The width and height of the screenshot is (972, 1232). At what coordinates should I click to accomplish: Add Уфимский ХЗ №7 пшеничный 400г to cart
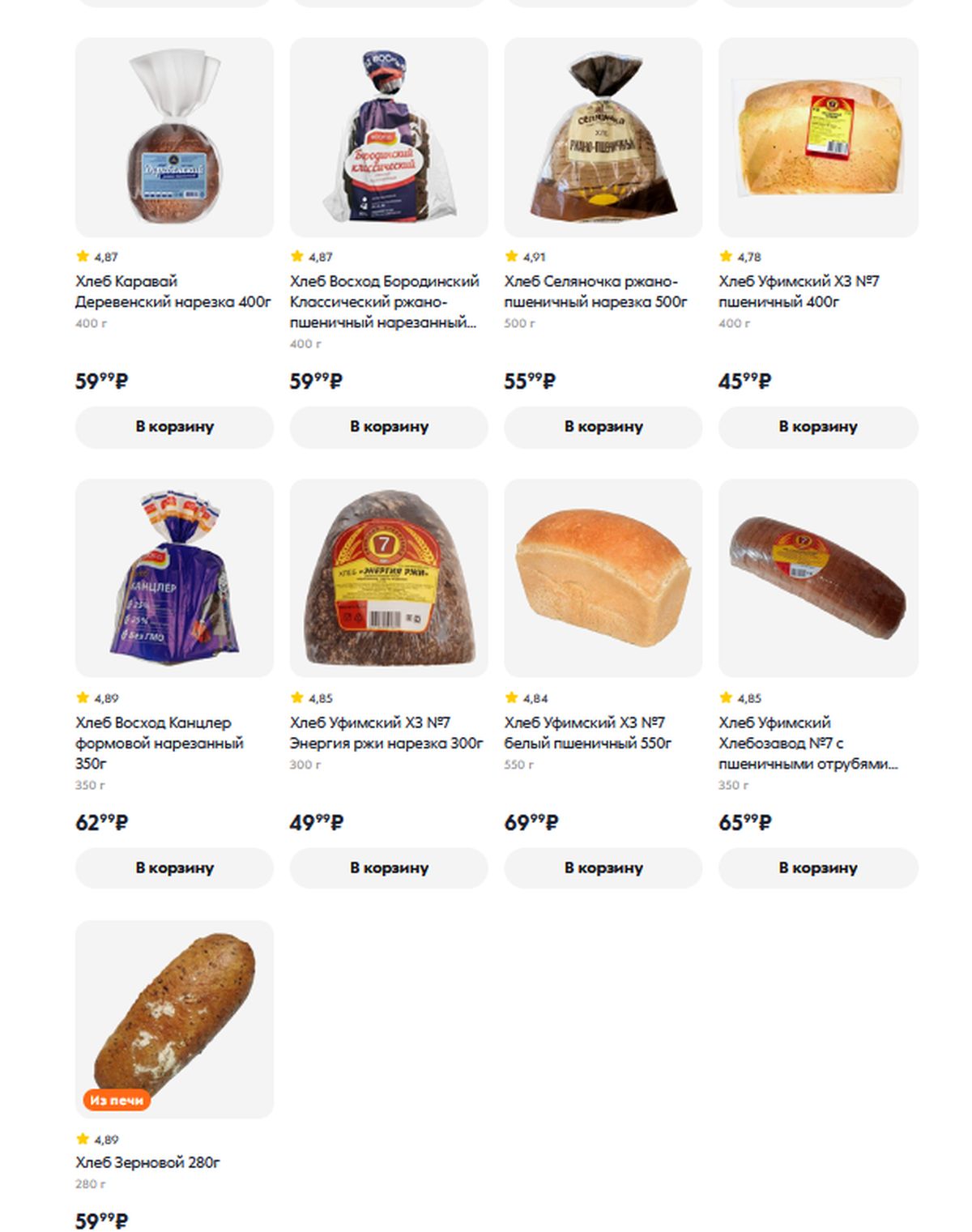pos(818,427)
